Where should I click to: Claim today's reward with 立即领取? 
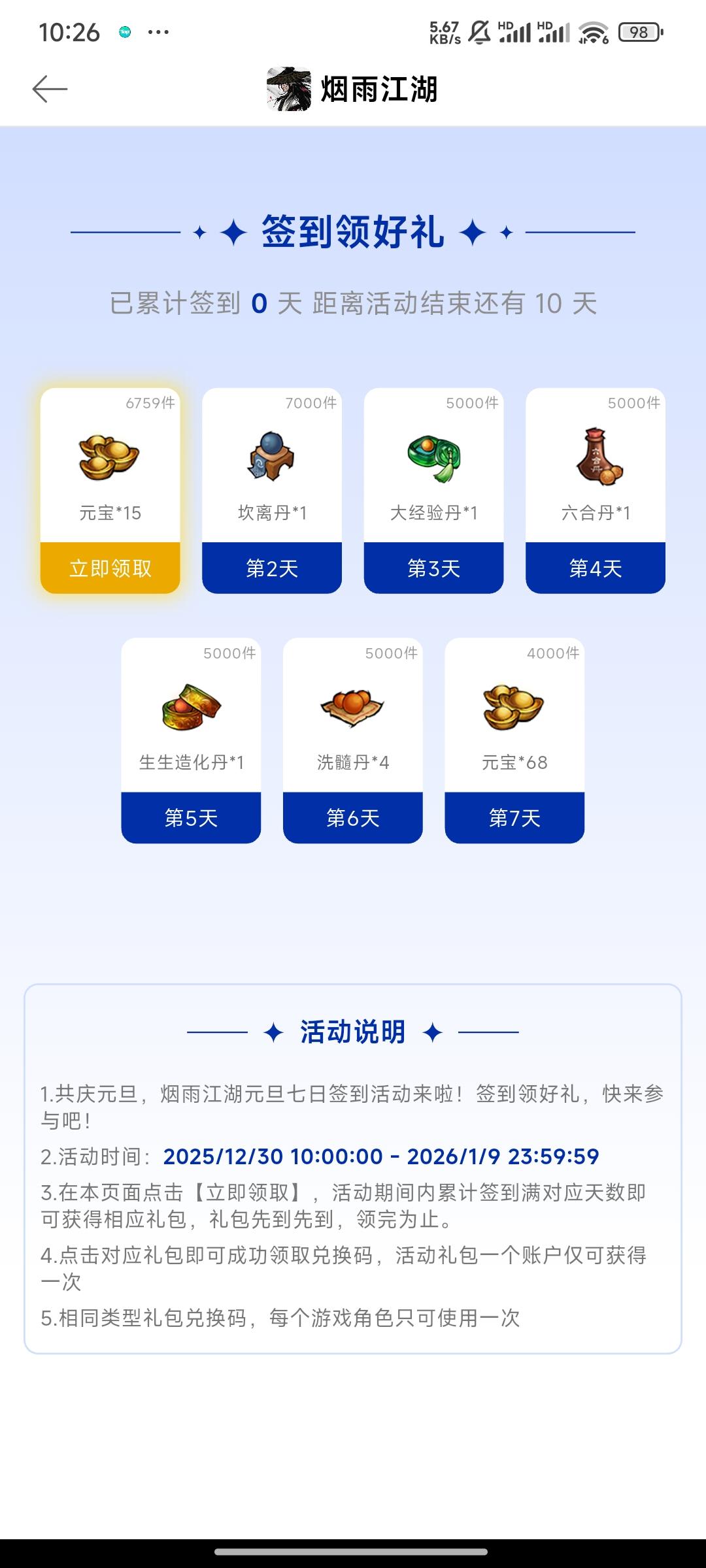(x=110, y=568)
